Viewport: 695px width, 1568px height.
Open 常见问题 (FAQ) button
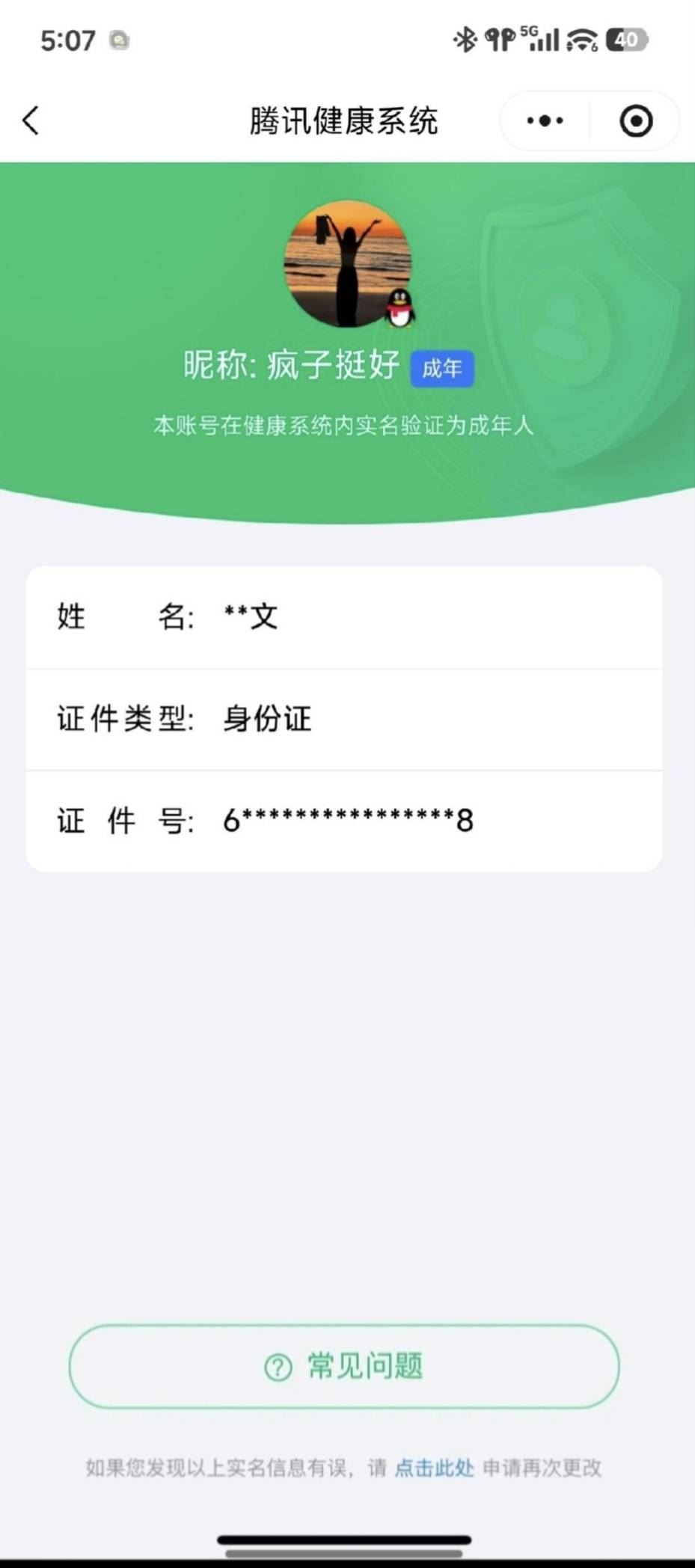coord(347,1365)
